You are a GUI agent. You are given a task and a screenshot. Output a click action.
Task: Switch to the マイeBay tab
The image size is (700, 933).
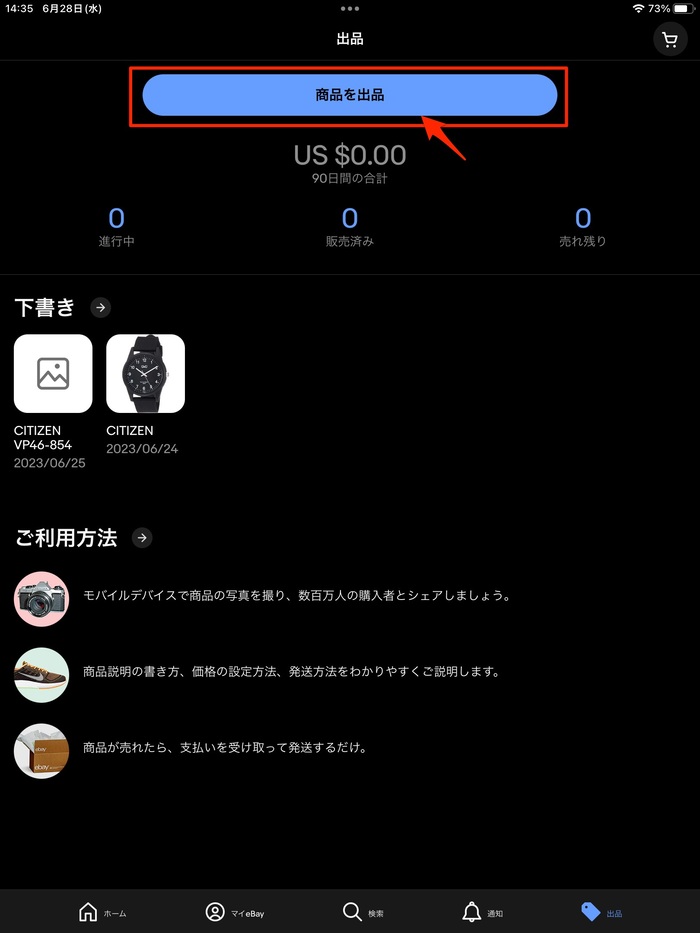pos(235,912)
